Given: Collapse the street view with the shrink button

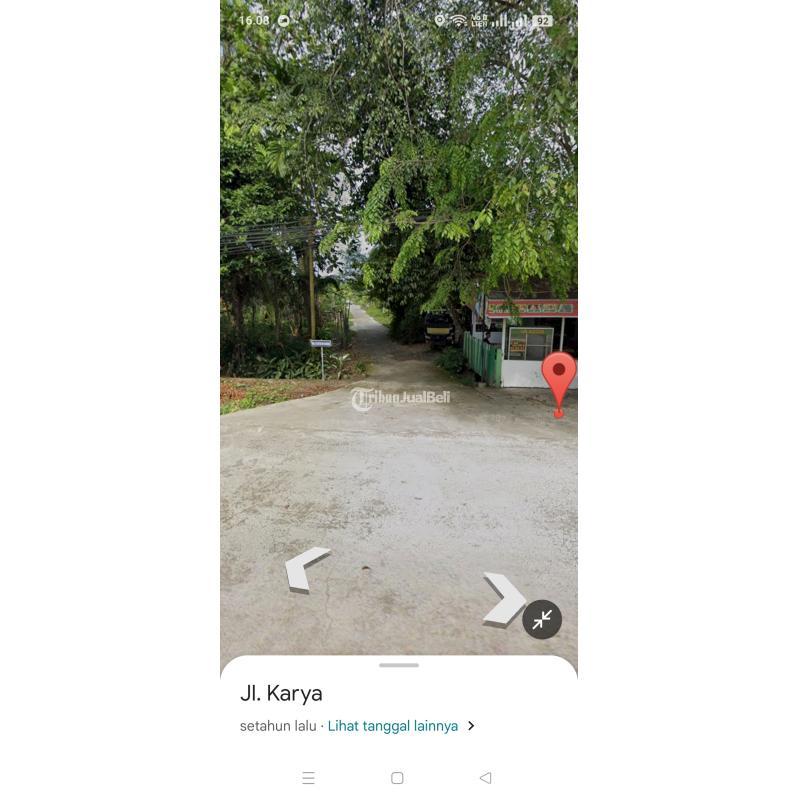Looking at the screenshot, I should (x=542, y=620).
